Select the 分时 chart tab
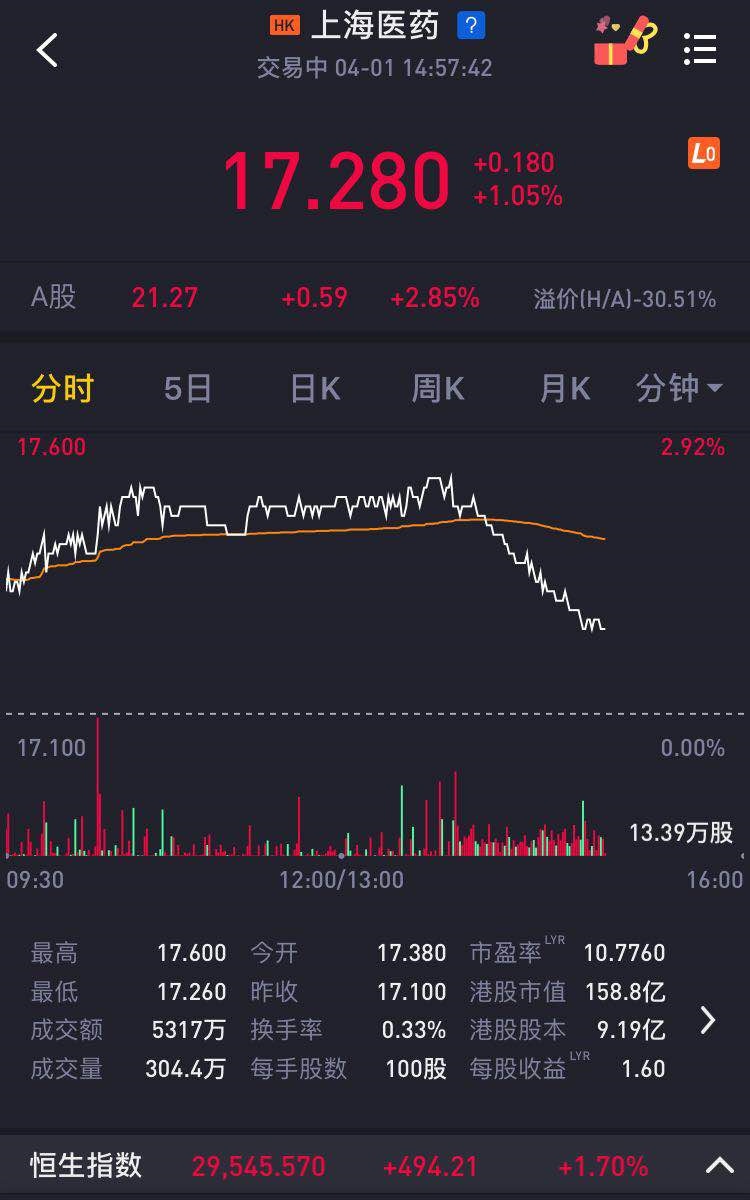The height and width of the screenshot is (1200, 750). 62,388
